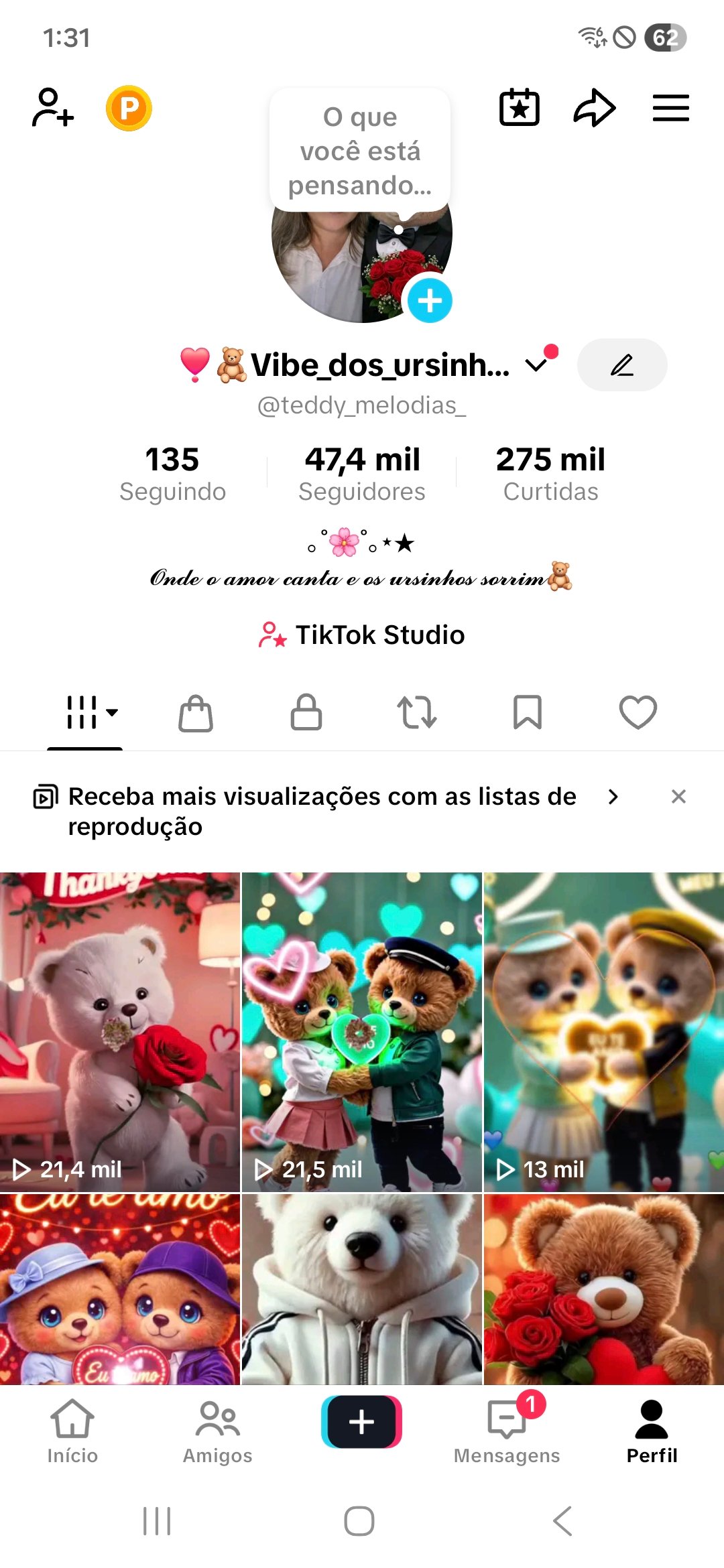
Task: Dismiss the playlist suggestion banner
Action: [x=678, y=797]
